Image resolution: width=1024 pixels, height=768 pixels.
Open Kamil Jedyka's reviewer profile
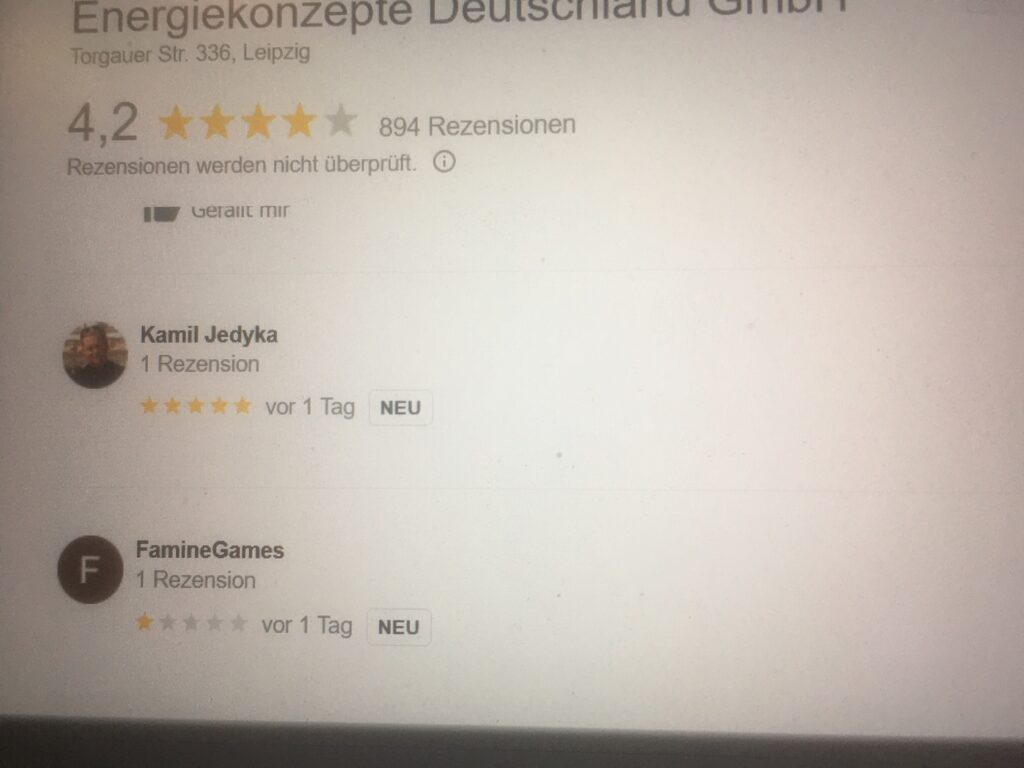point(209,335)
